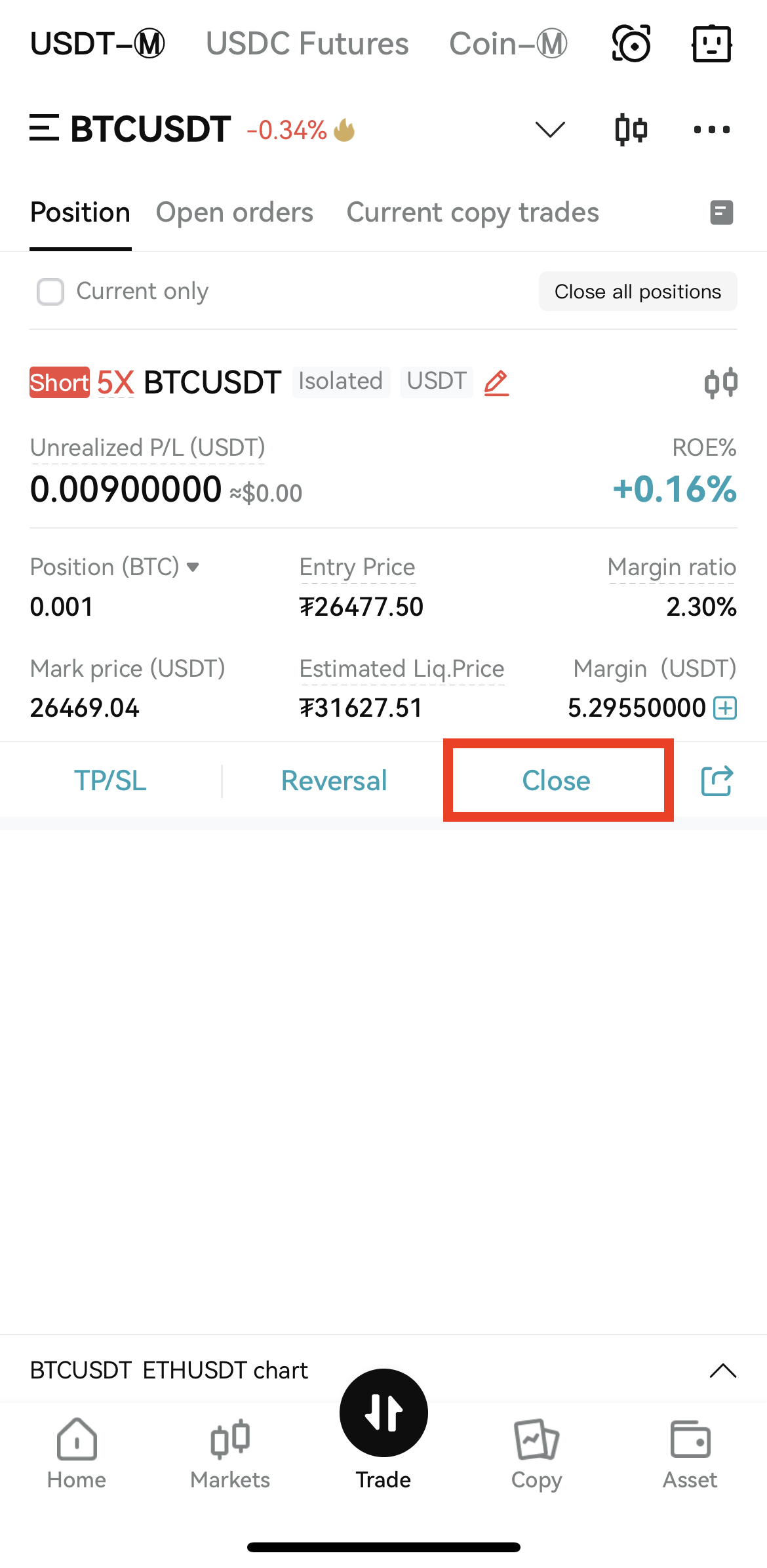Image resolution: width=767 pixels, height=1568 pixels.
Task: Switch to Current copy trades tab
Action: pos(473,212)
